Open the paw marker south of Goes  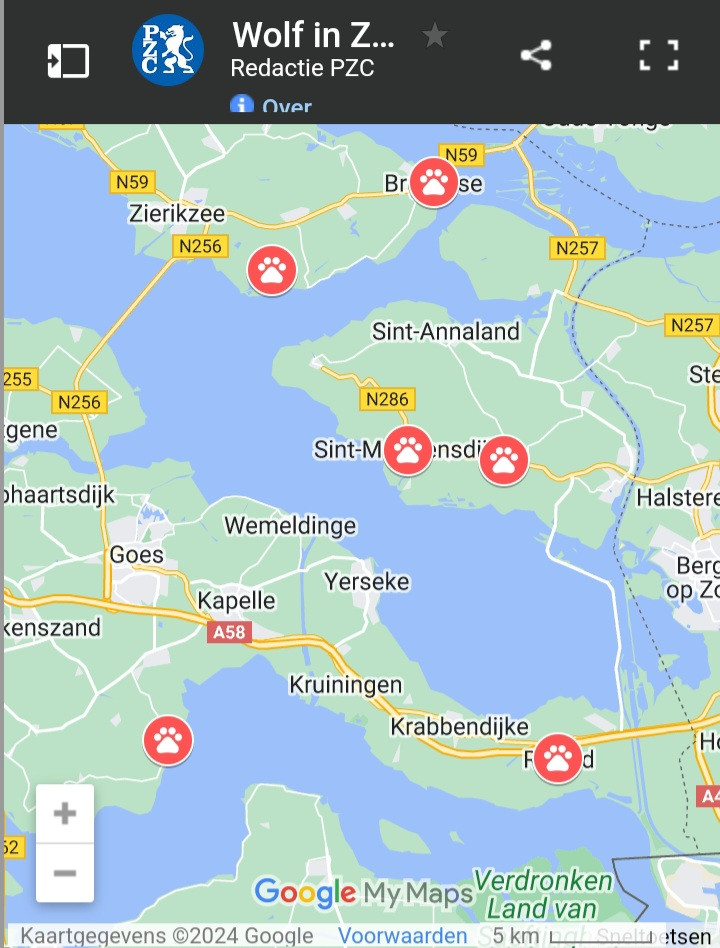coord(168,741)
